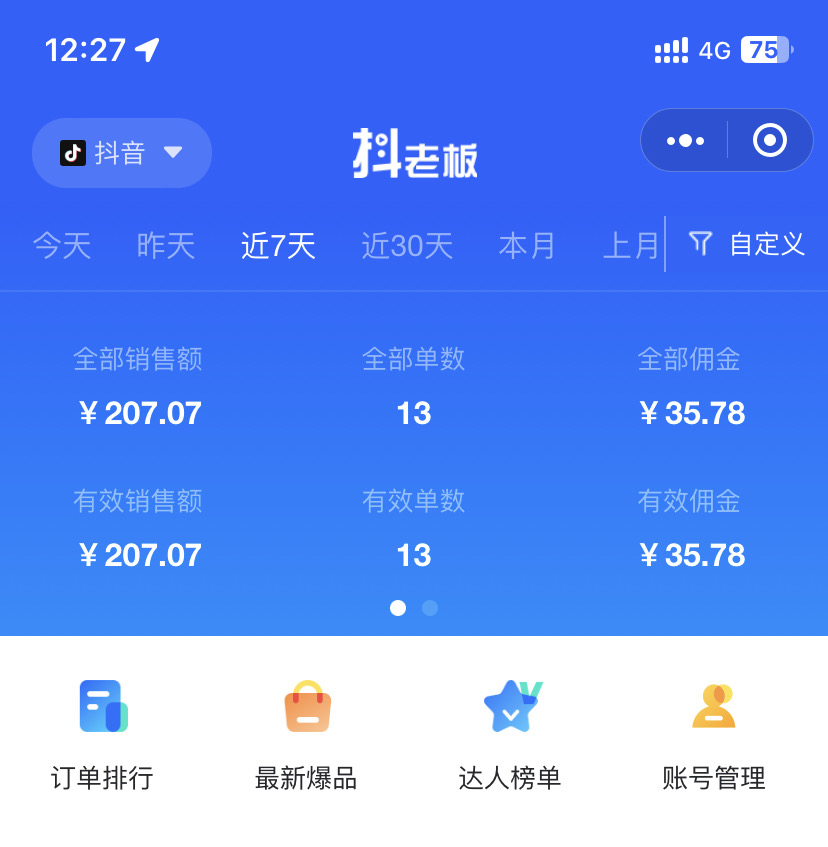Screen dimensions: 828x847
Task: Select the 昨天 date range
Action: pyautogui.click(x=166, y=245)
